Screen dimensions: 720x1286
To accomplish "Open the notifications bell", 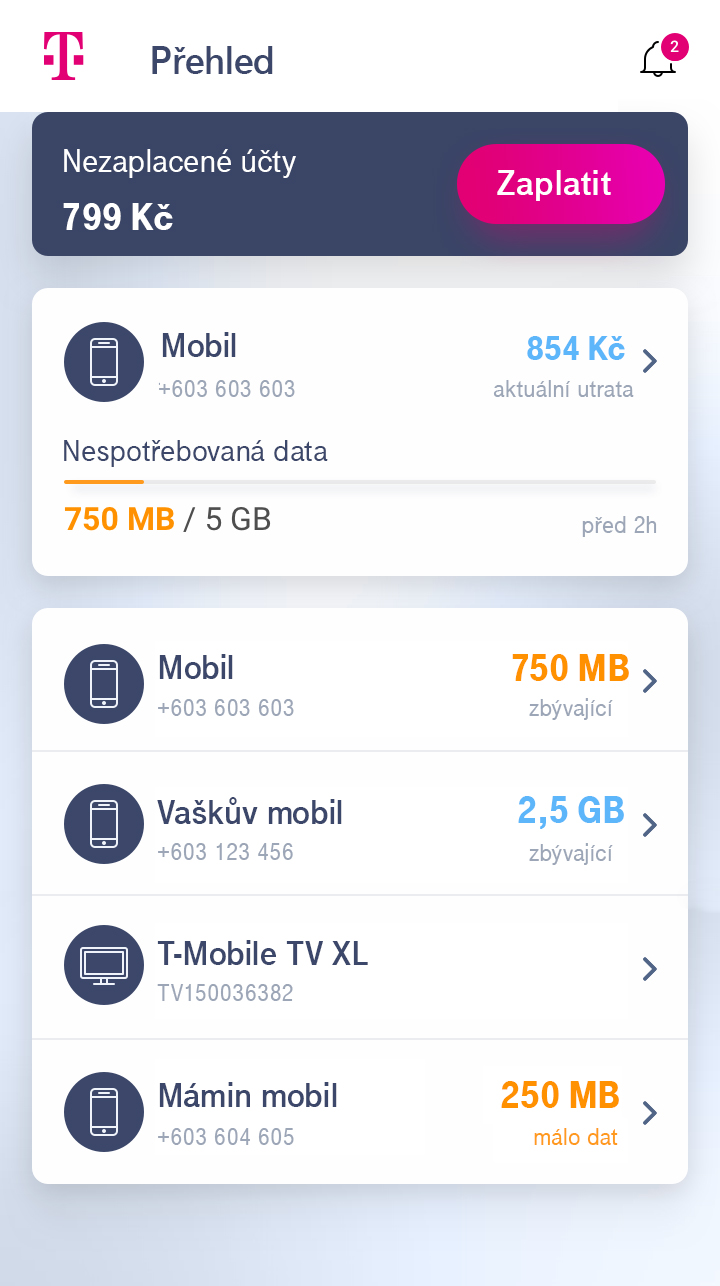I will 659,58.
